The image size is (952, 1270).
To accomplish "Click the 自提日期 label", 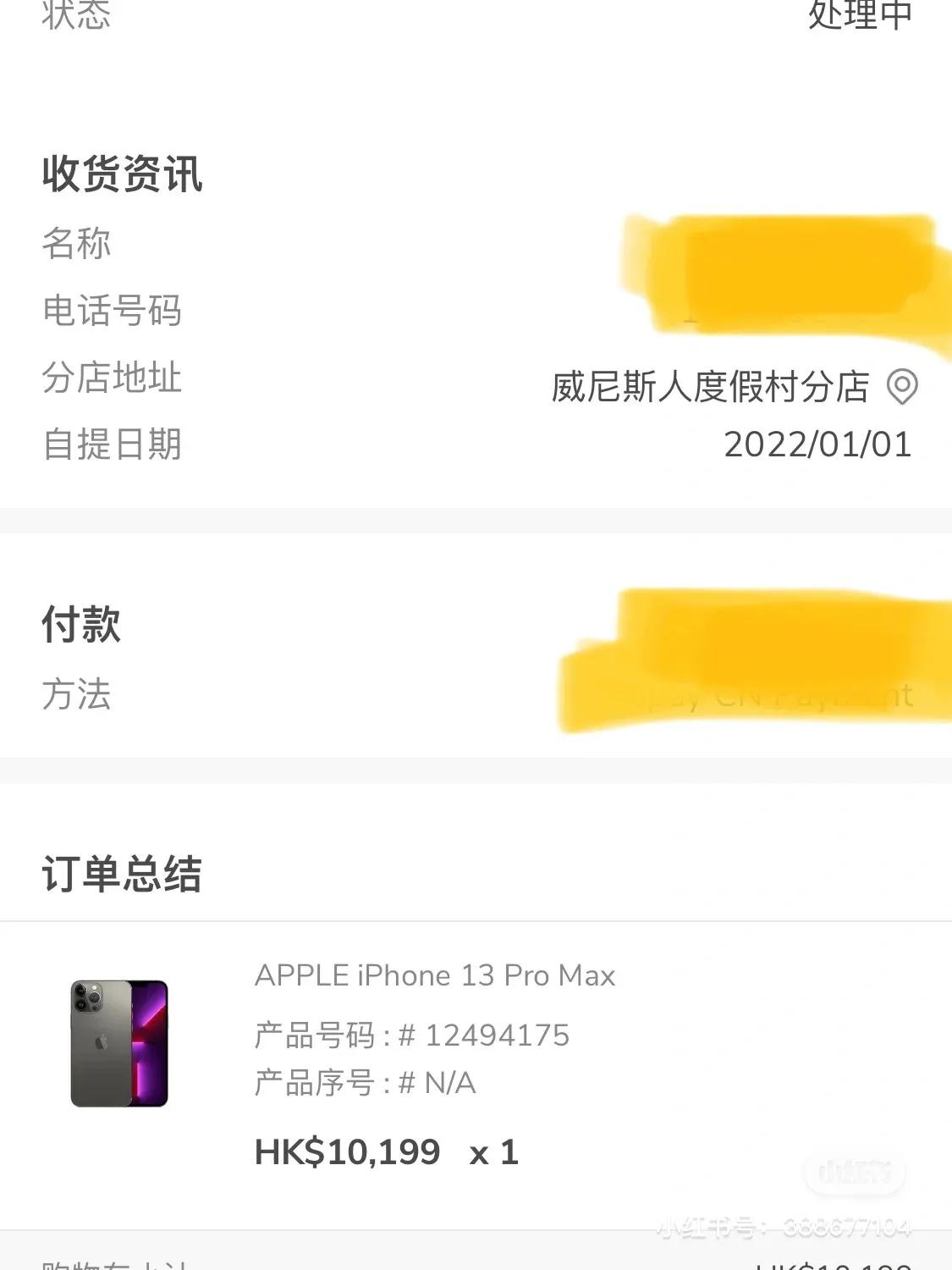I will point(112,444).
